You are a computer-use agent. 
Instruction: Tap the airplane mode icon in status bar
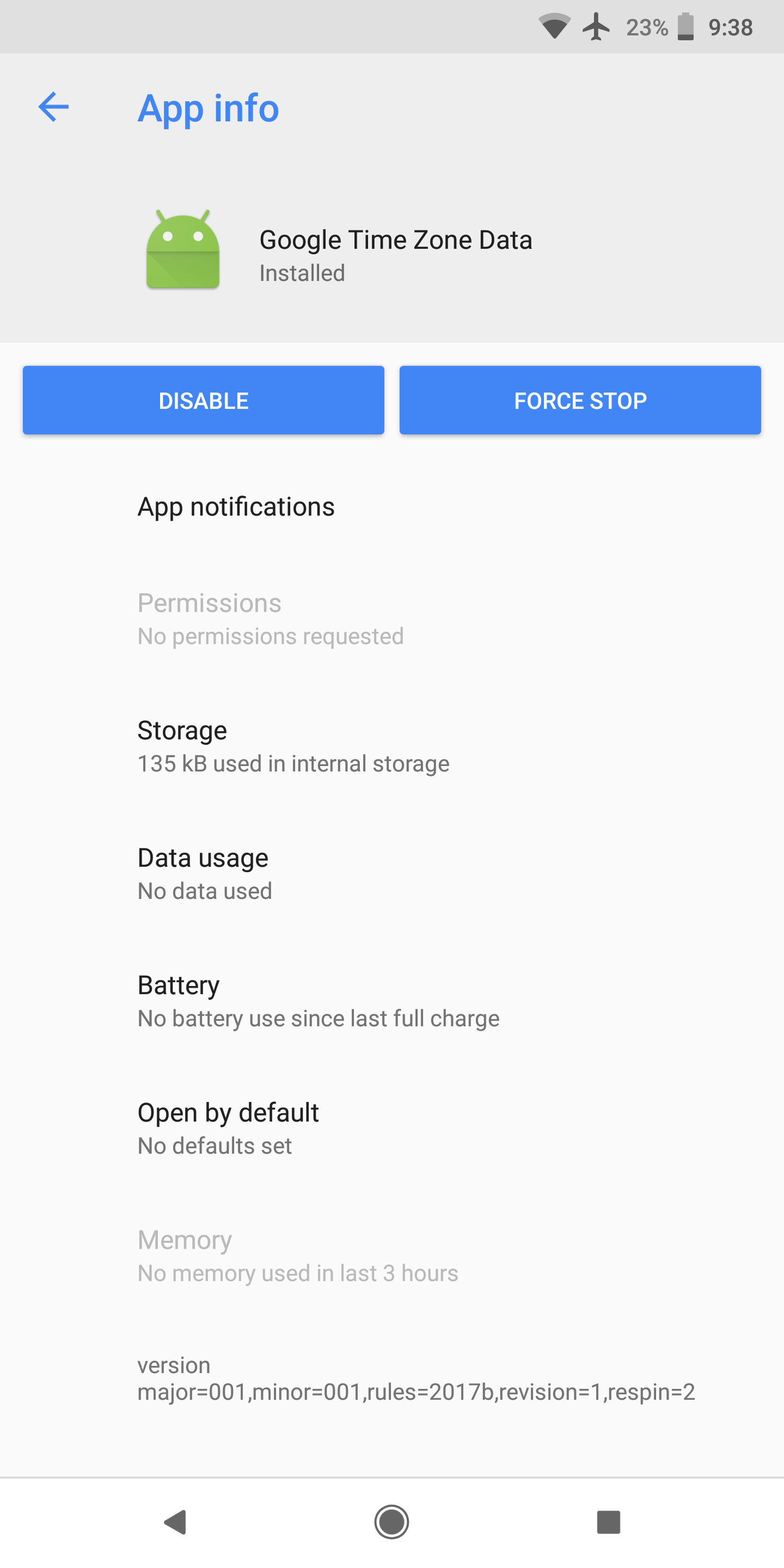597,26
